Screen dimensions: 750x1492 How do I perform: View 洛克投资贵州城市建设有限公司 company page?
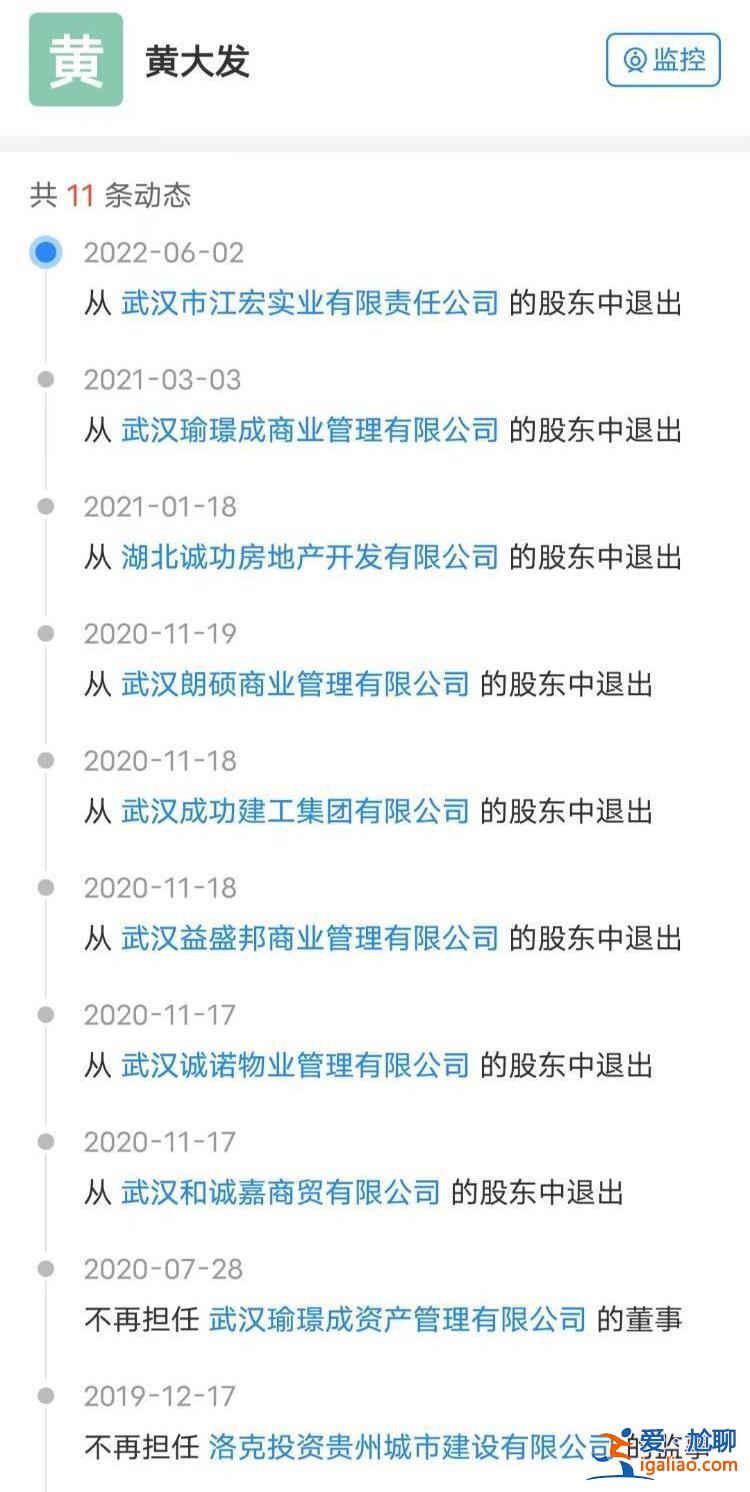tap(405, 1446)
